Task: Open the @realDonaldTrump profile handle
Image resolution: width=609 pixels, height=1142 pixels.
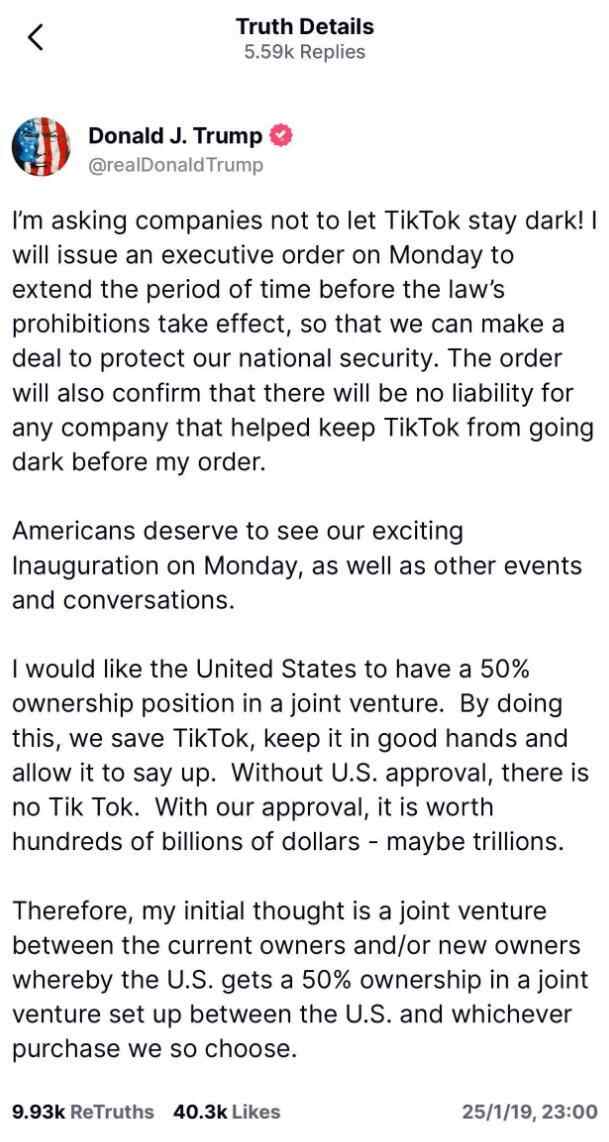Action: pos(176,166)
